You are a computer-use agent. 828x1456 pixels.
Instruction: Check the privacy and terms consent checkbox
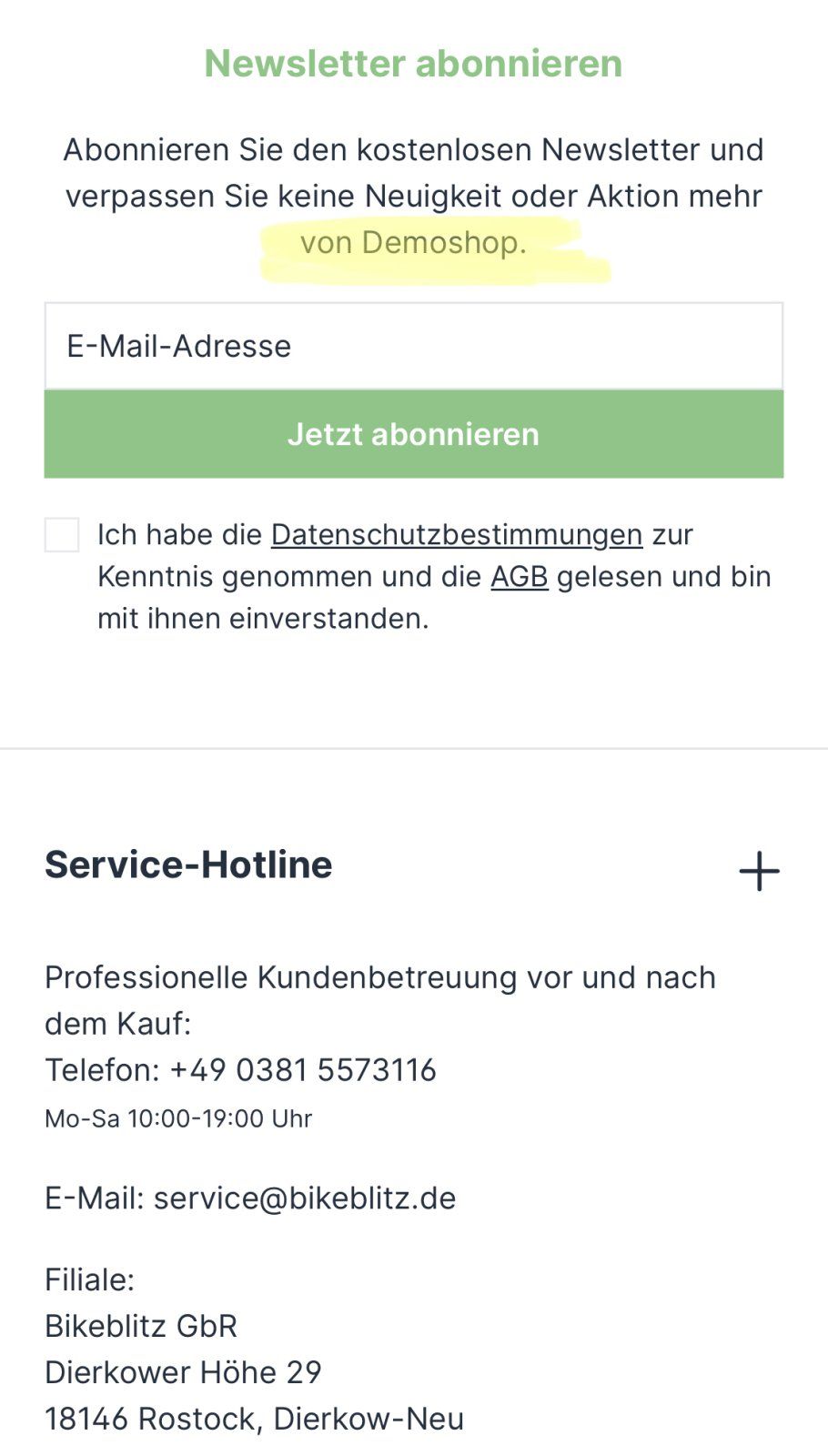coord(62,535)
